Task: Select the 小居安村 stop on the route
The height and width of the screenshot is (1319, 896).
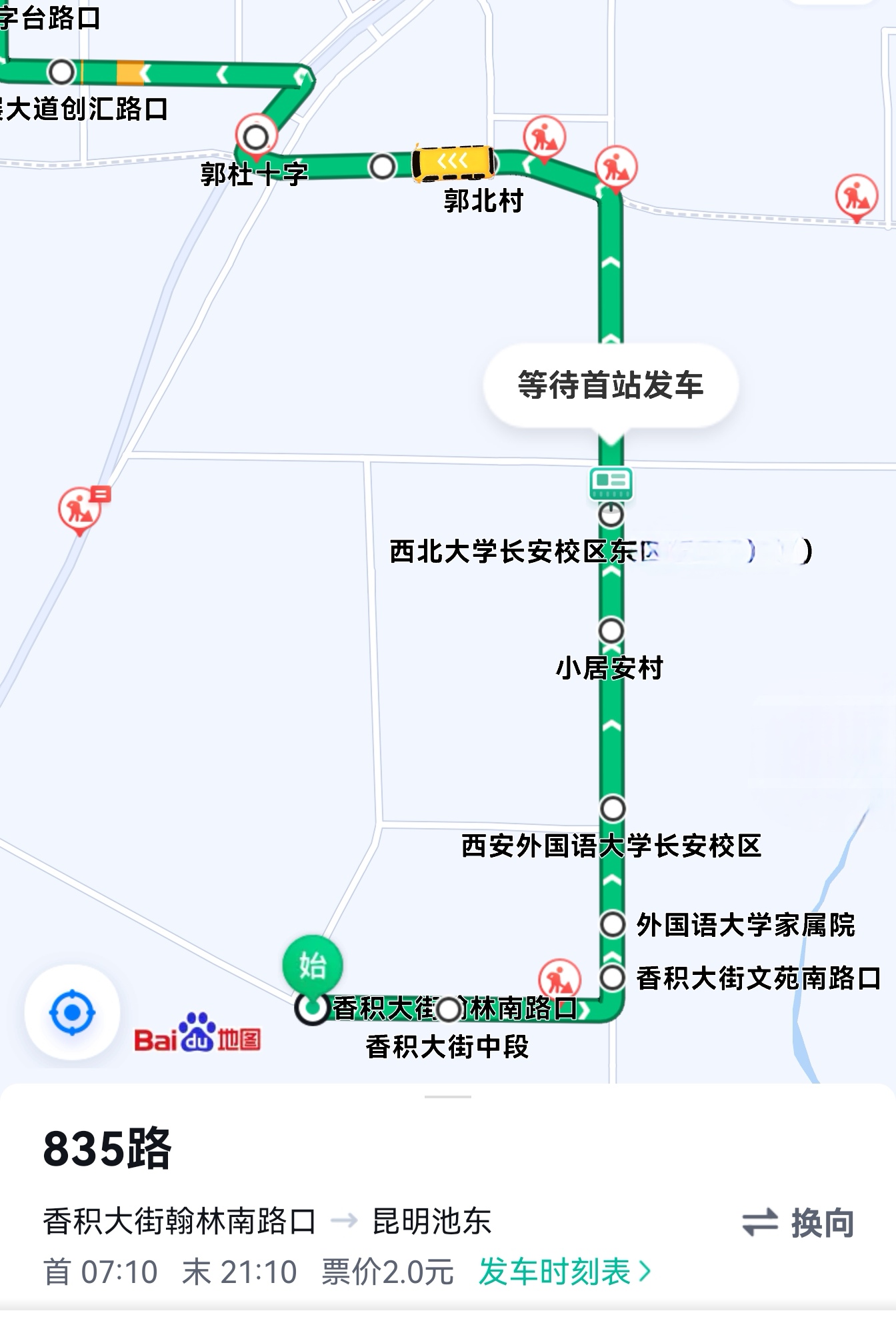Action: [611, 631]
